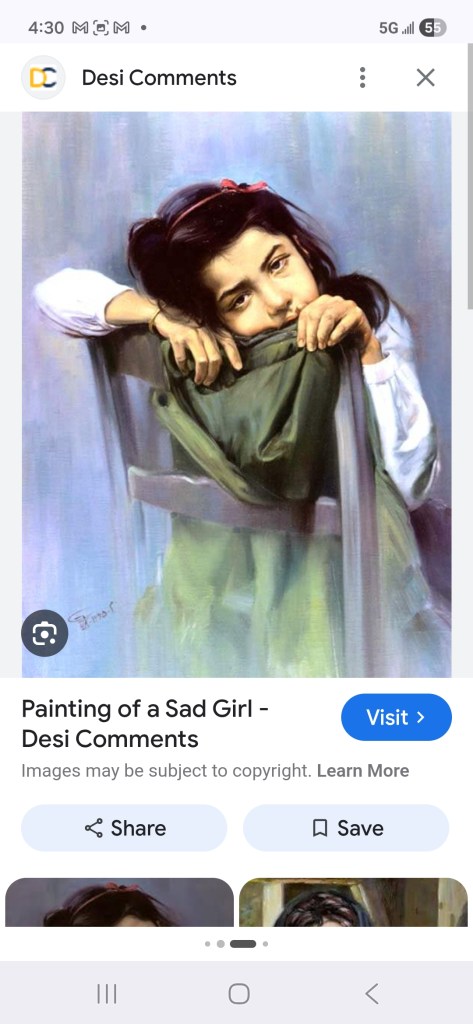This screenshot has height=1024, width=473.
Task: Open the Learn More copyright link
Action: click(363, 771)
